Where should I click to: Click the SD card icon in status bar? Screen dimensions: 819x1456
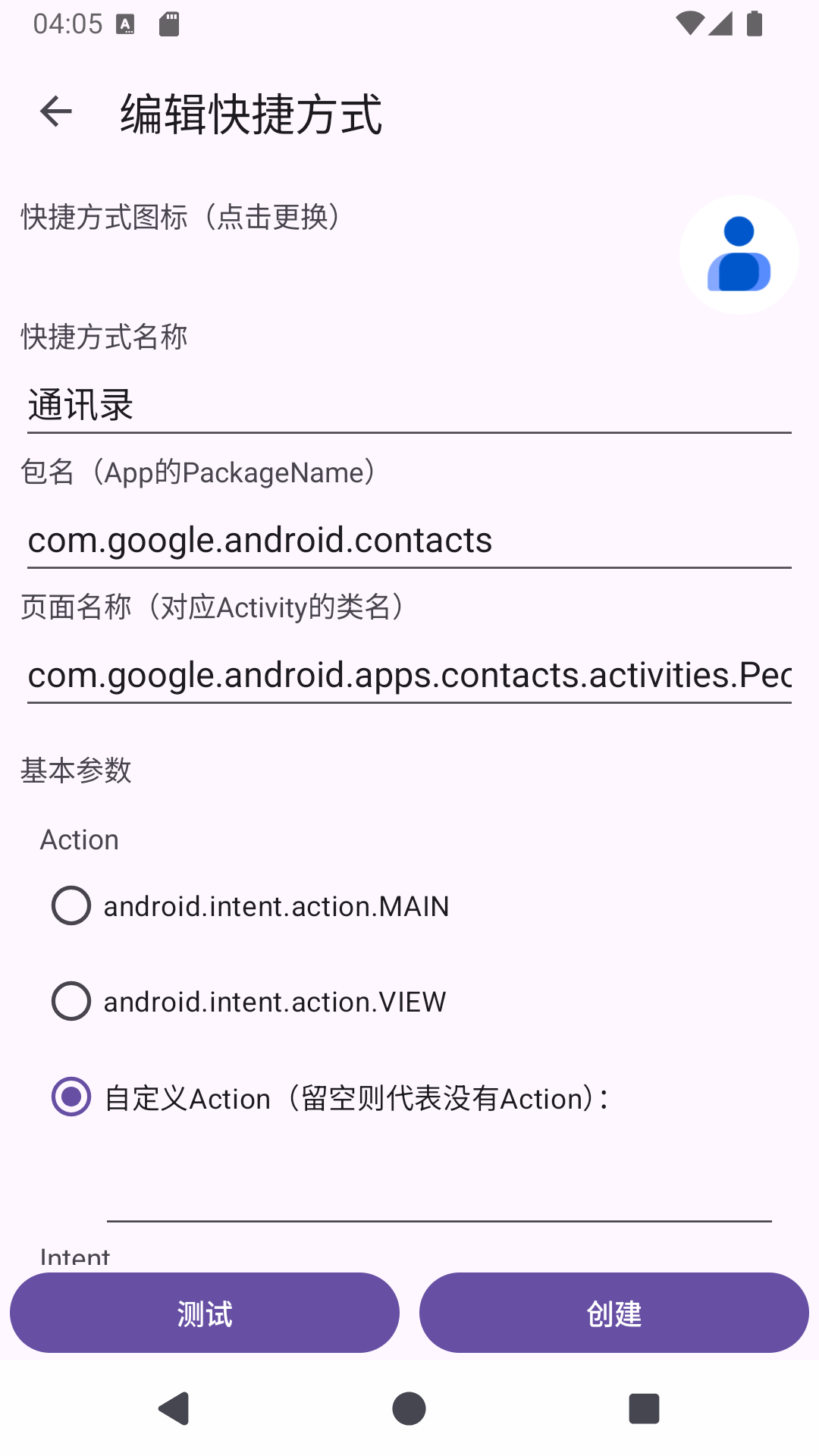tap(168, 24)
